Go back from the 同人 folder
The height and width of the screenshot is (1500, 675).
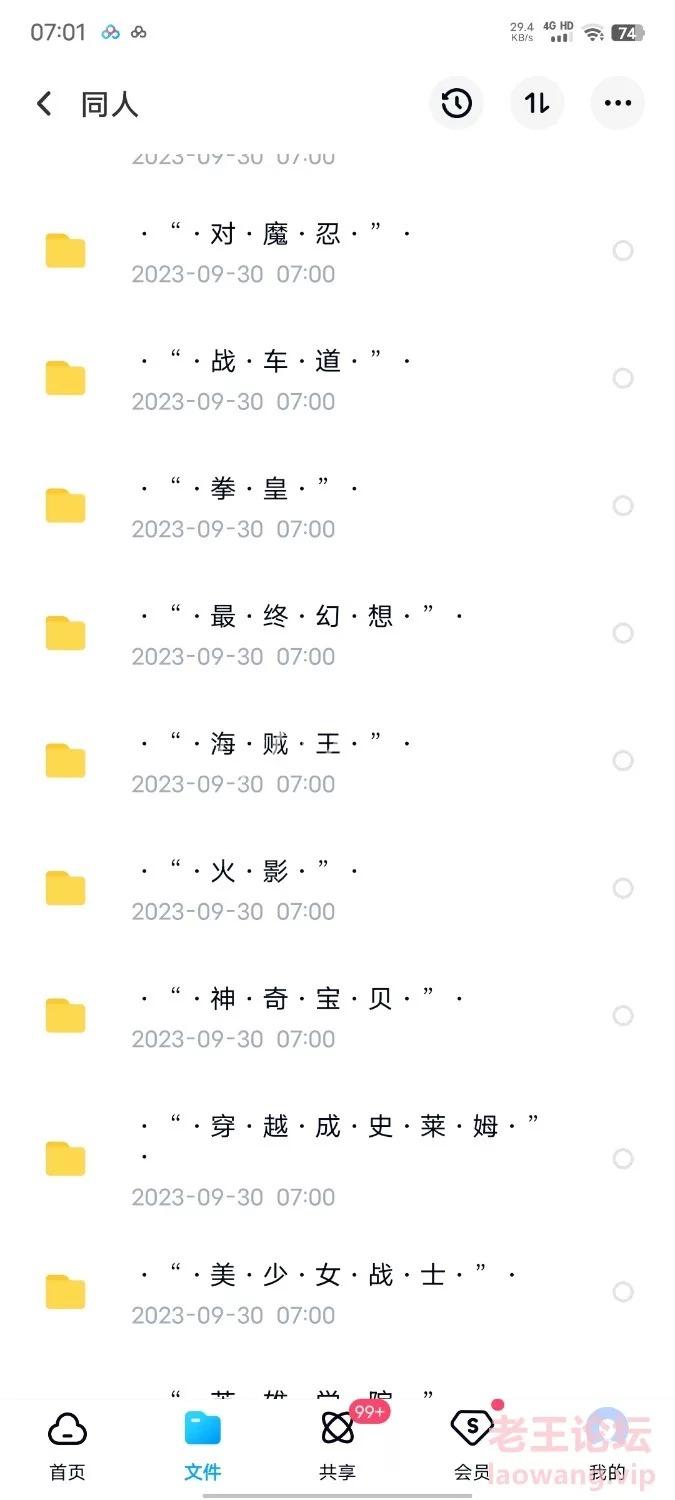click(44, 104)
